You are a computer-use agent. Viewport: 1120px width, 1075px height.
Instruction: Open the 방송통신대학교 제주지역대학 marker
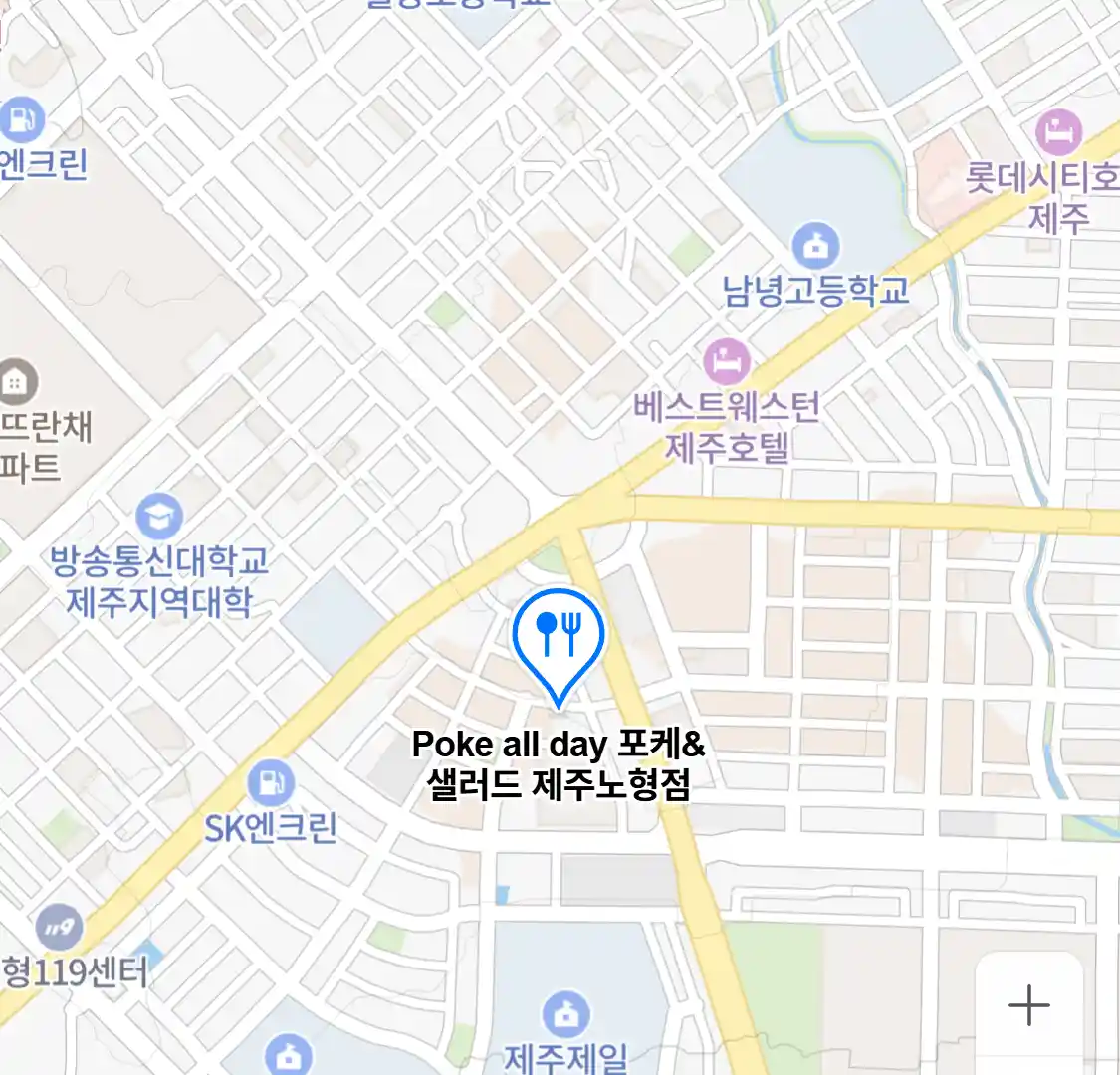(x=159, y=517)
